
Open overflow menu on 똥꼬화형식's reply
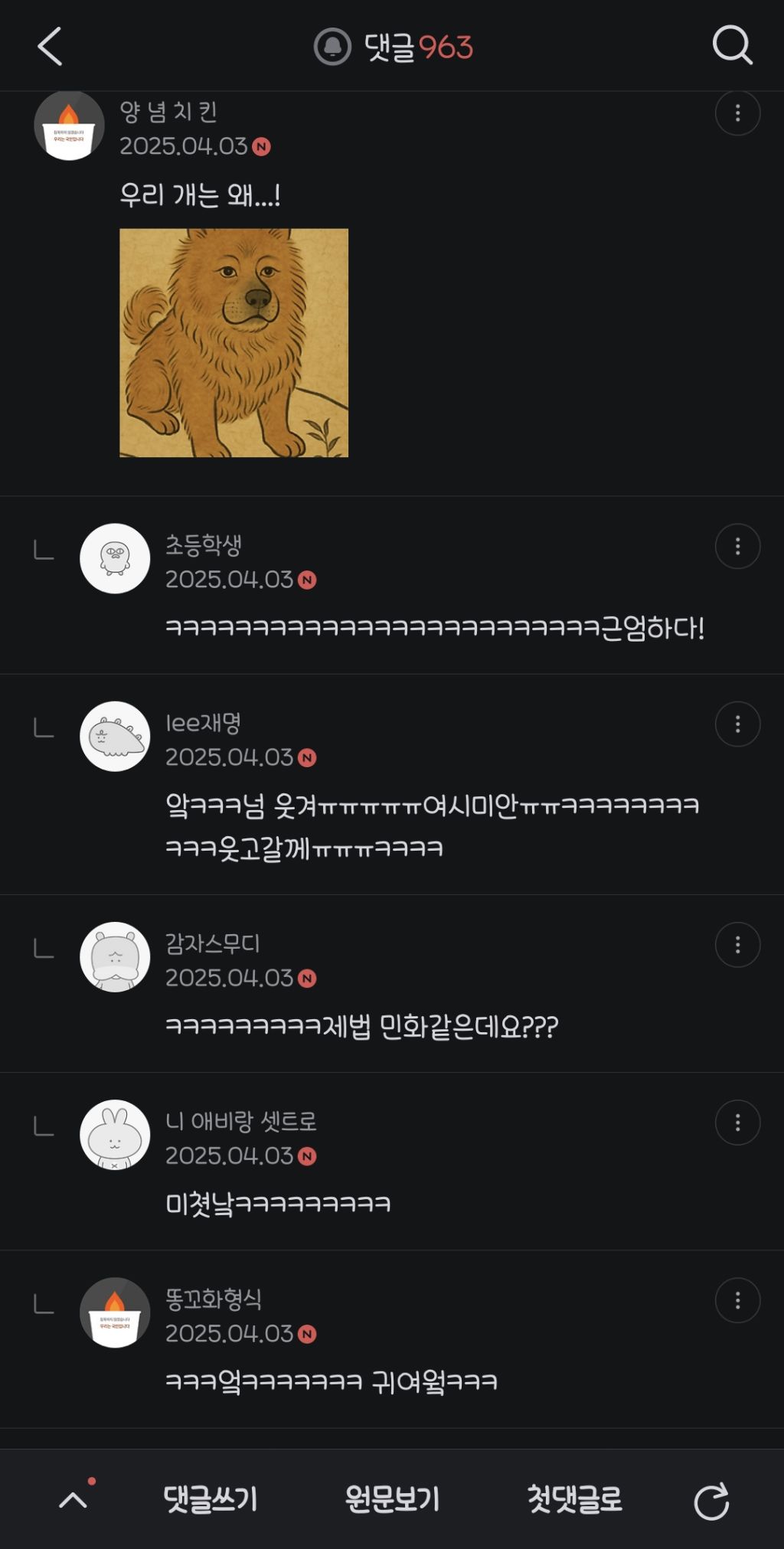(737, 1300)
